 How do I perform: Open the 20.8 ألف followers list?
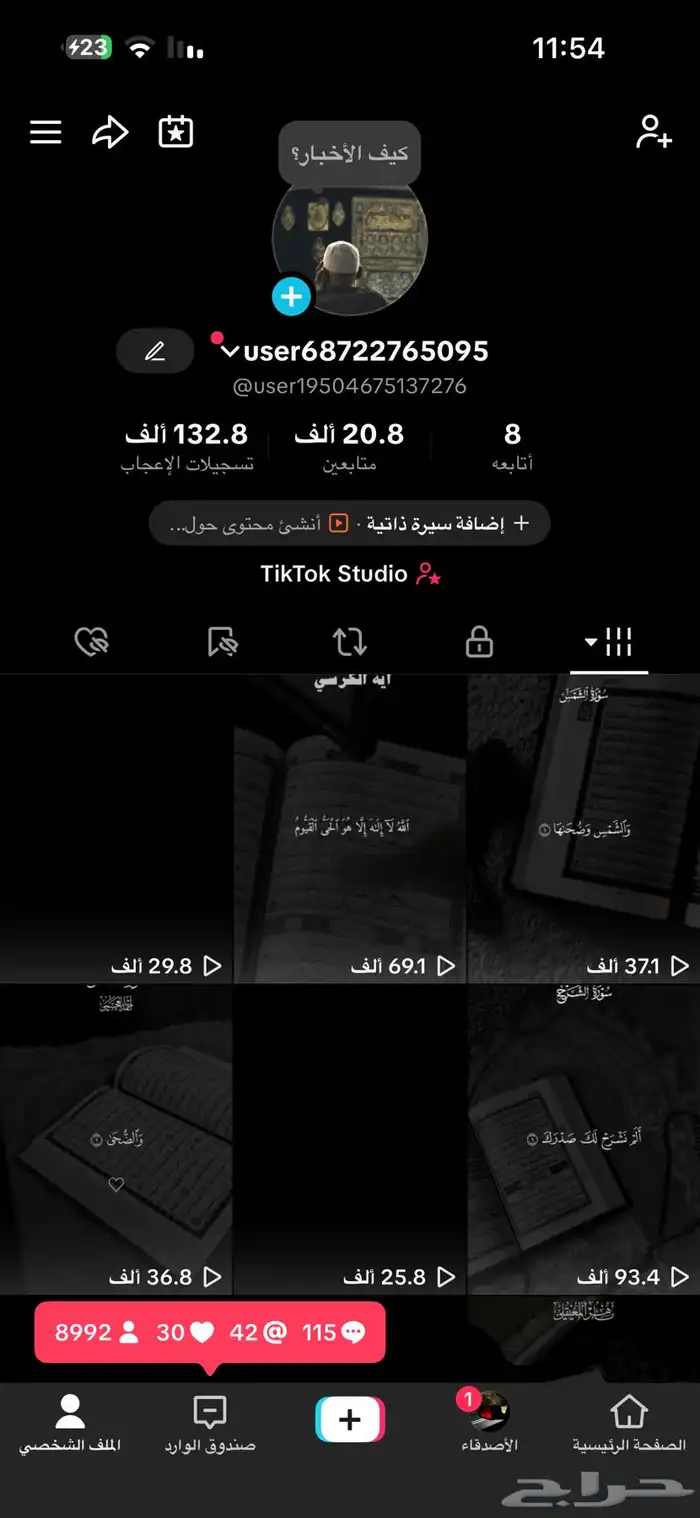click(x=349, y=446)
